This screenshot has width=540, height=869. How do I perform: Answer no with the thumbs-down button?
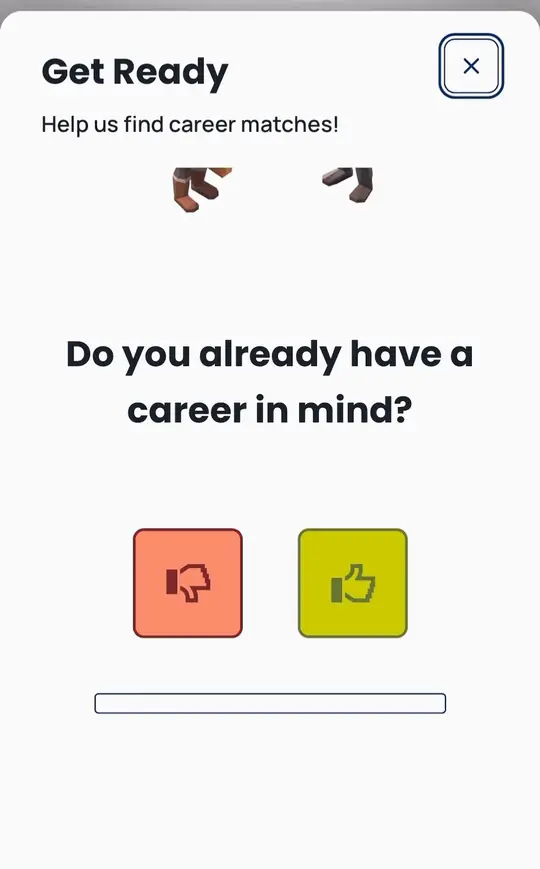pyautogui.click(x=188, y=583)
